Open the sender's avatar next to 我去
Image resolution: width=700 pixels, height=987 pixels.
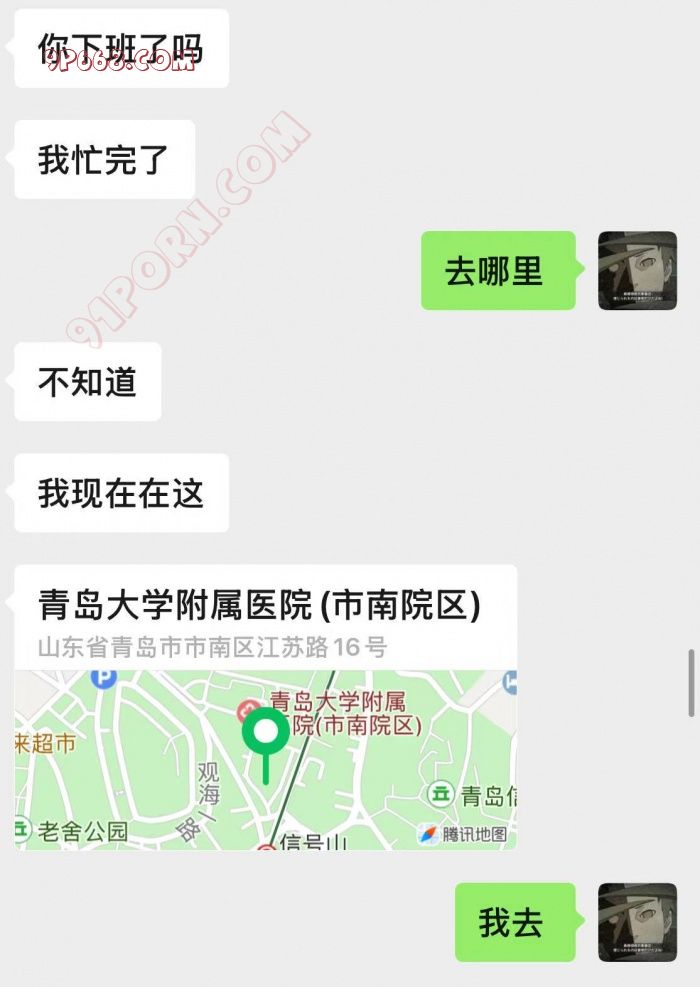click(x=637, y=922)
